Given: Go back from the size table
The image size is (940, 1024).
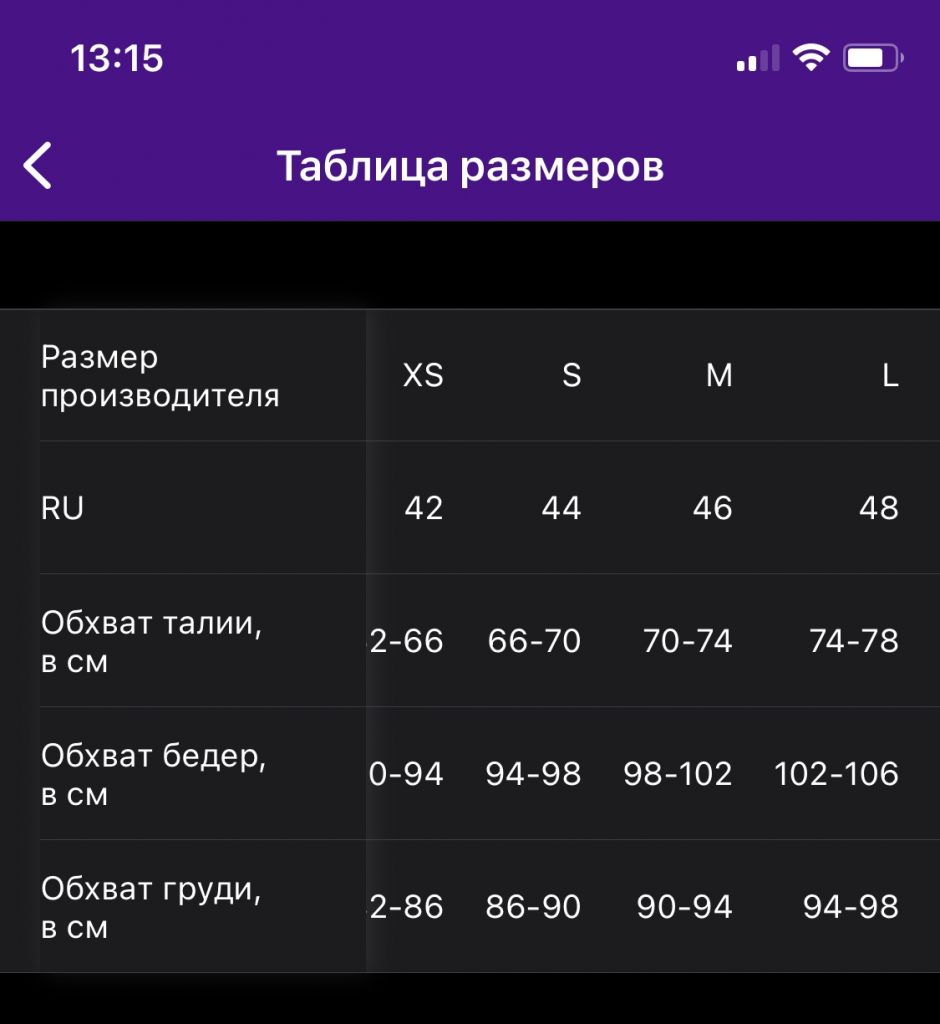Looking at the screenshot, I should (x=38, y=165).
